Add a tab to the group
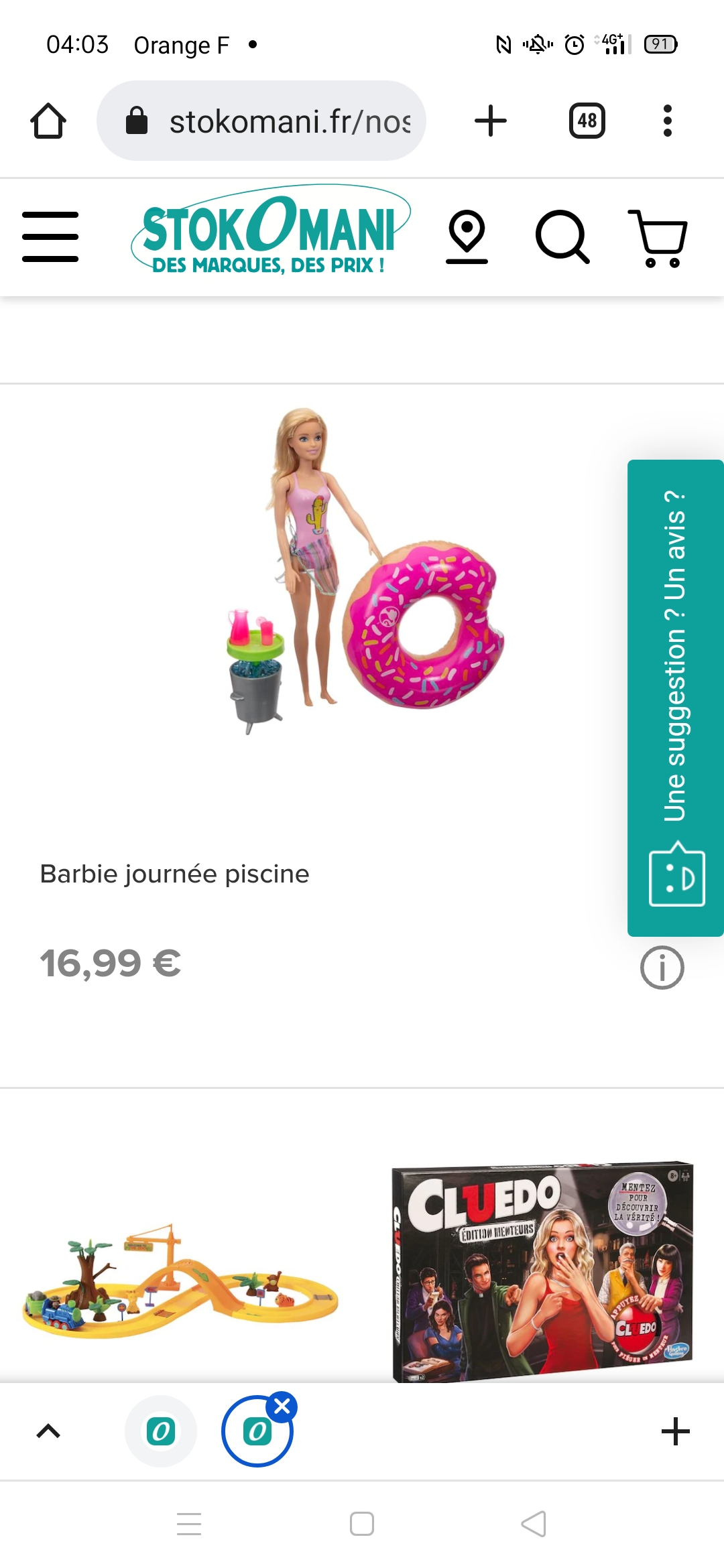Screen dimensions: 724x1568 point(675,1431)
